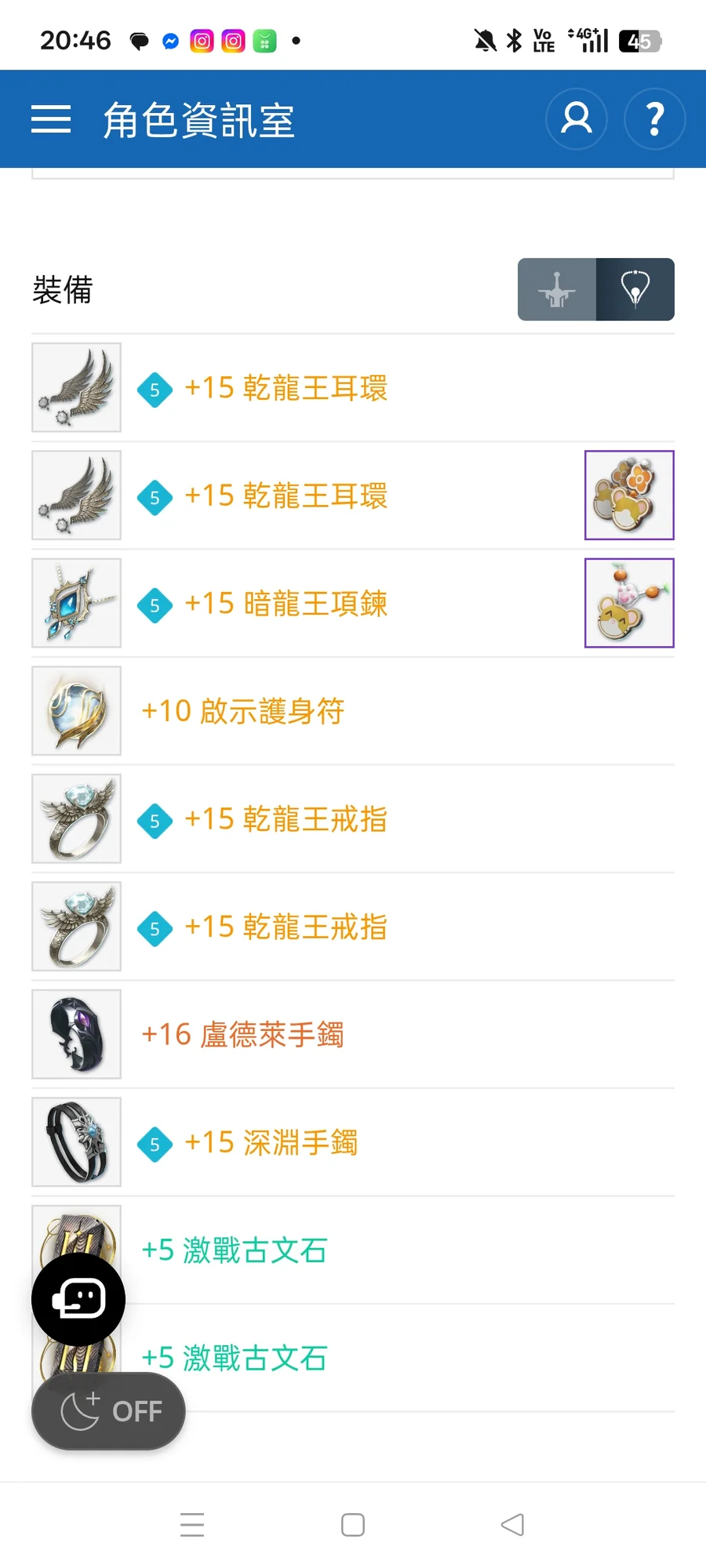Go back using the system back button

pos(512,1525)
